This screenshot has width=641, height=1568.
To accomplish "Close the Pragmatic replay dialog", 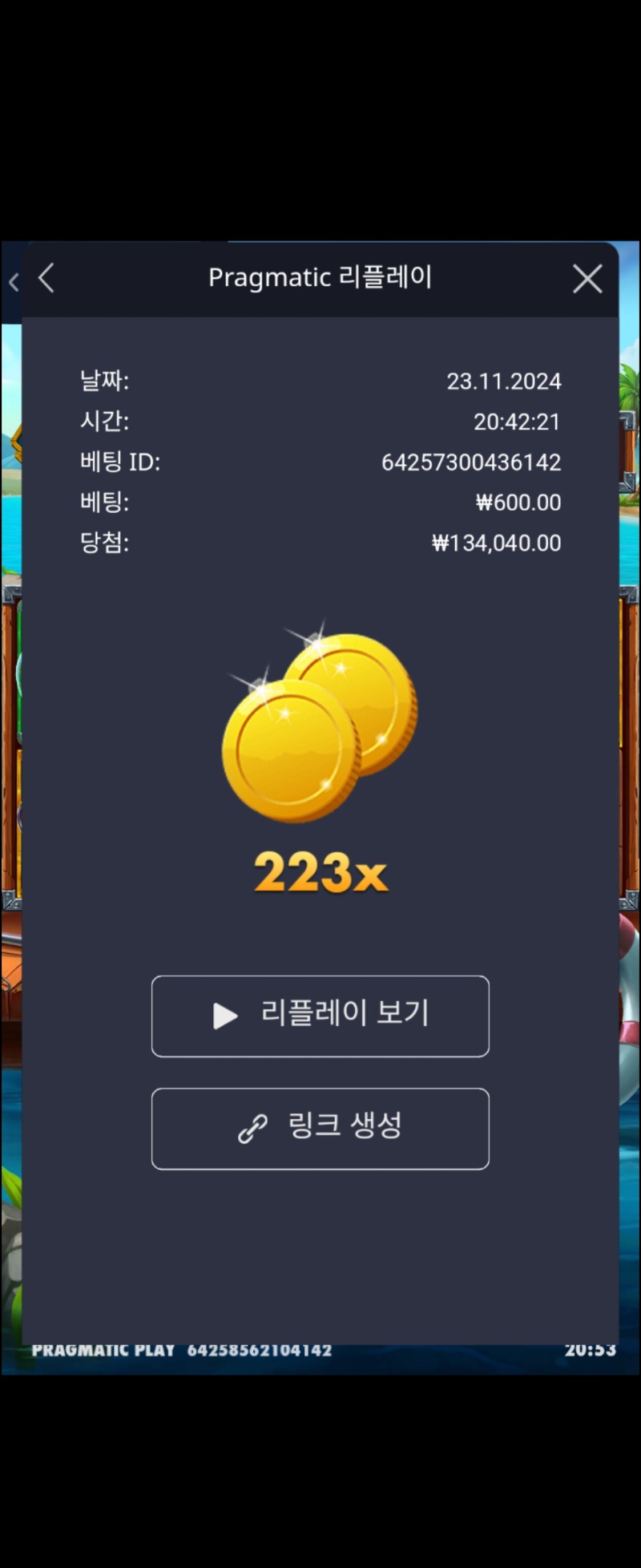I will (587, 279).
